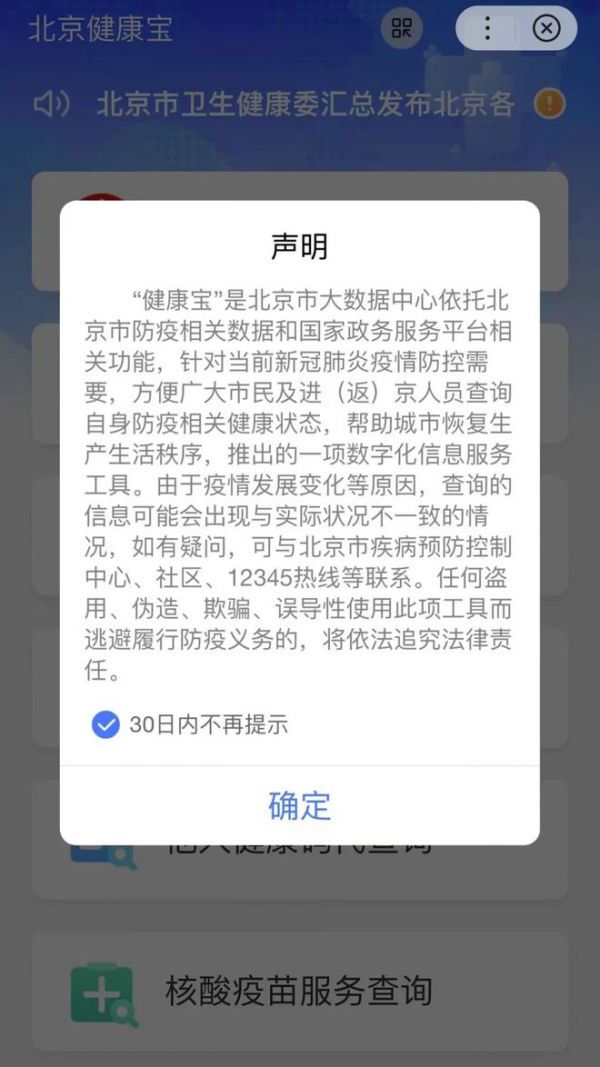The width and height of the screenshot is (600, 1067).
Task: Open the QR code scanner icon
Action: tap(401, 29)
